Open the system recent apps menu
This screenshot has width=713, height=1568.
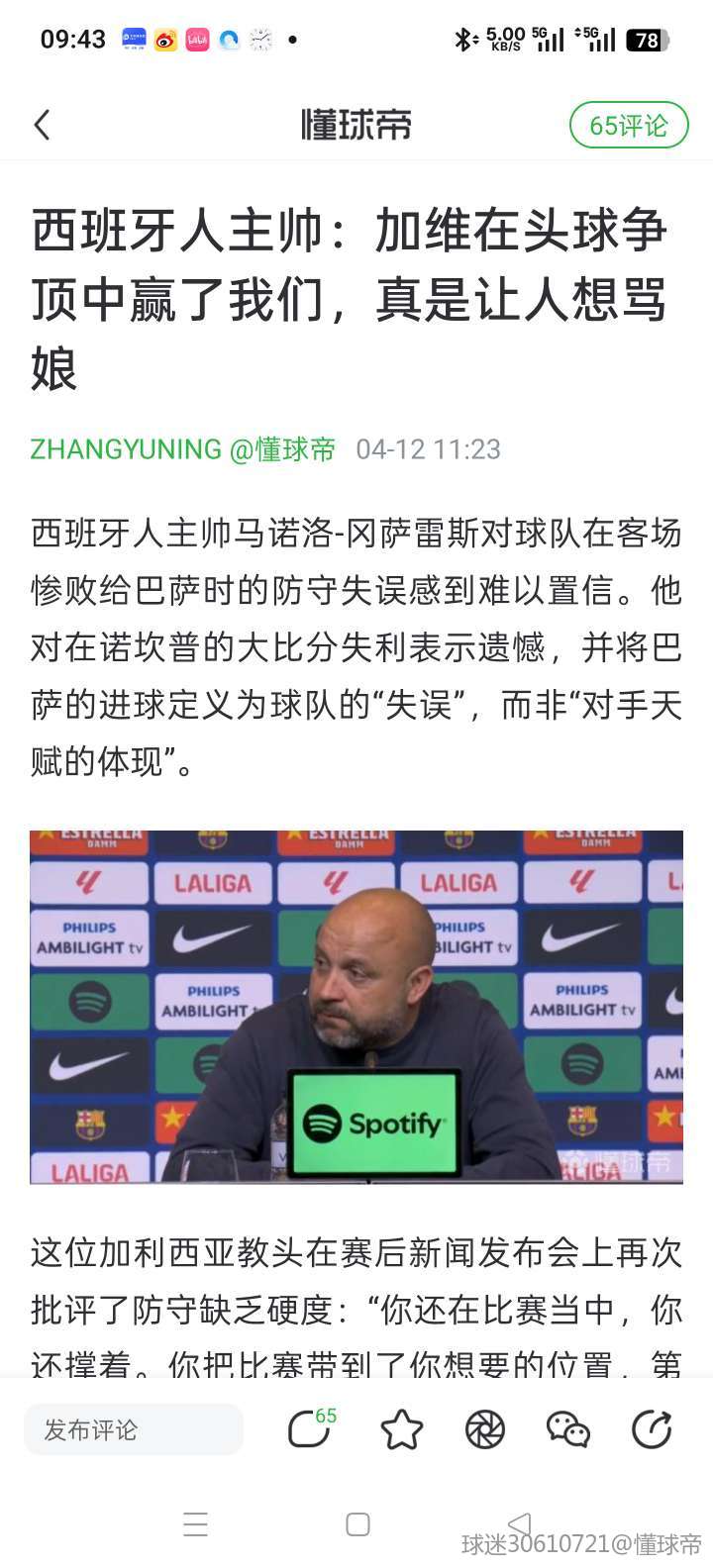[196, 1524]
